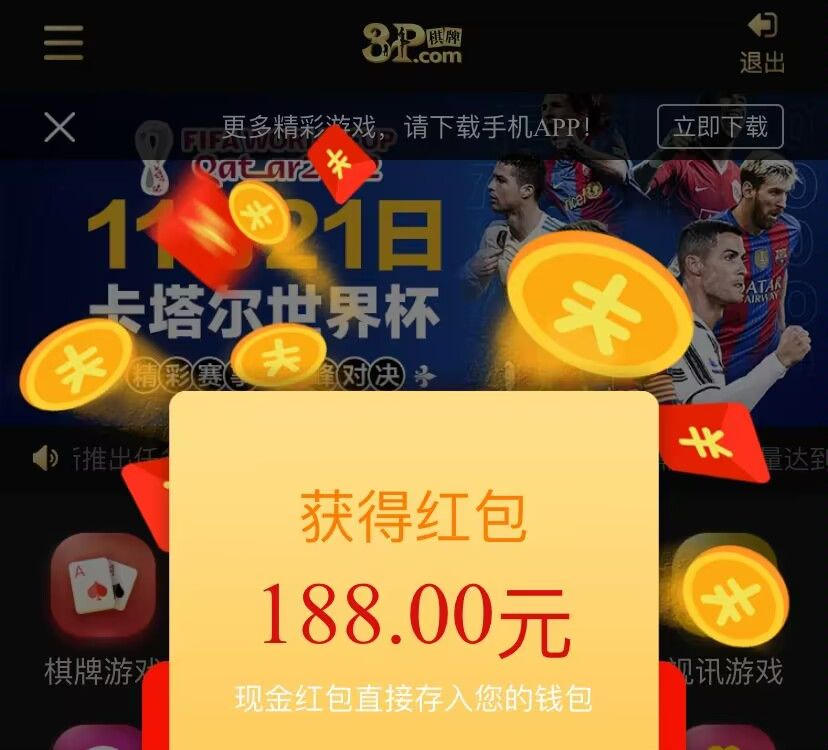Dismiss the app download banner
The image size is (828, 750).
[60, 127]
